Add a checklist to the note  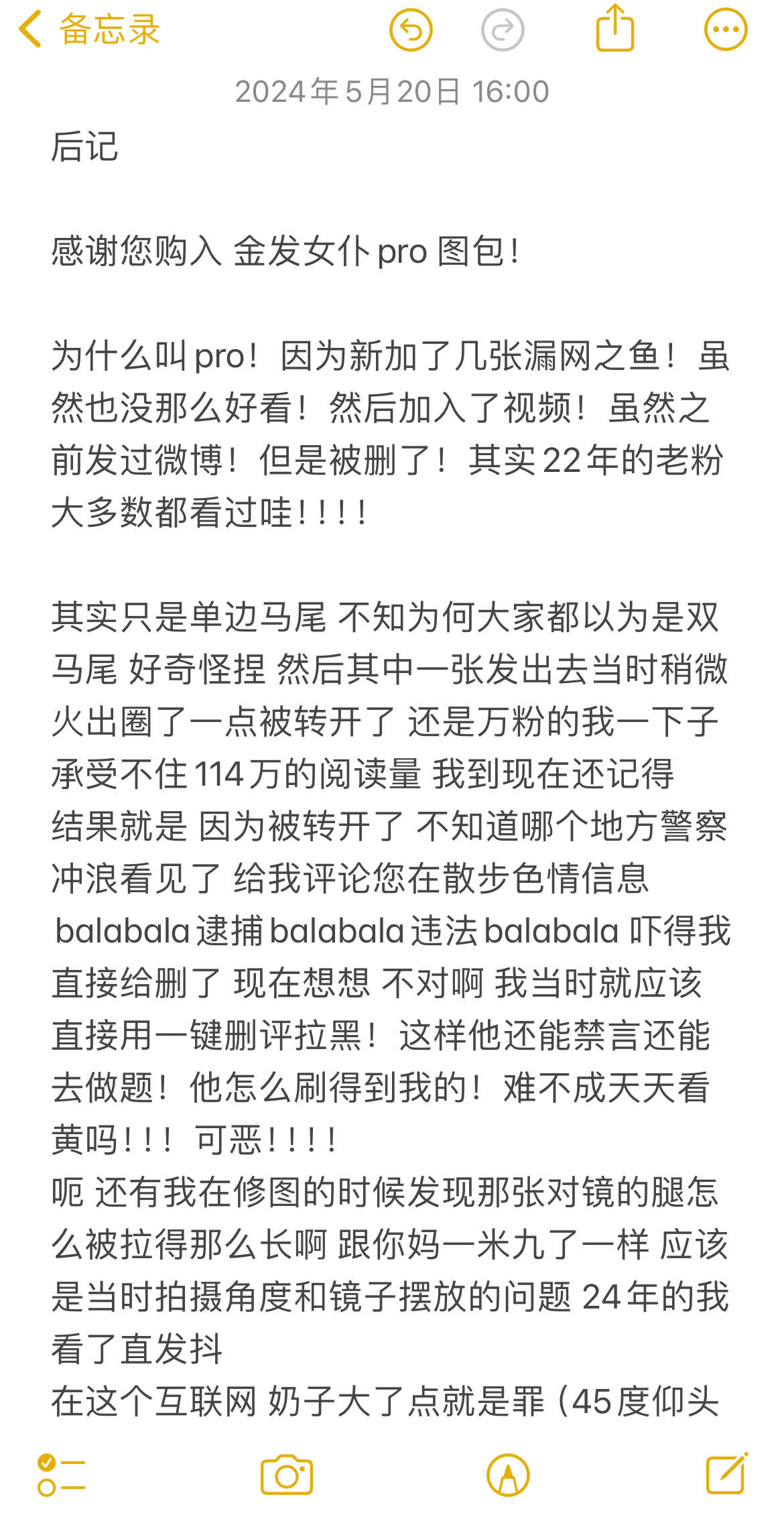coord(61,1475)
